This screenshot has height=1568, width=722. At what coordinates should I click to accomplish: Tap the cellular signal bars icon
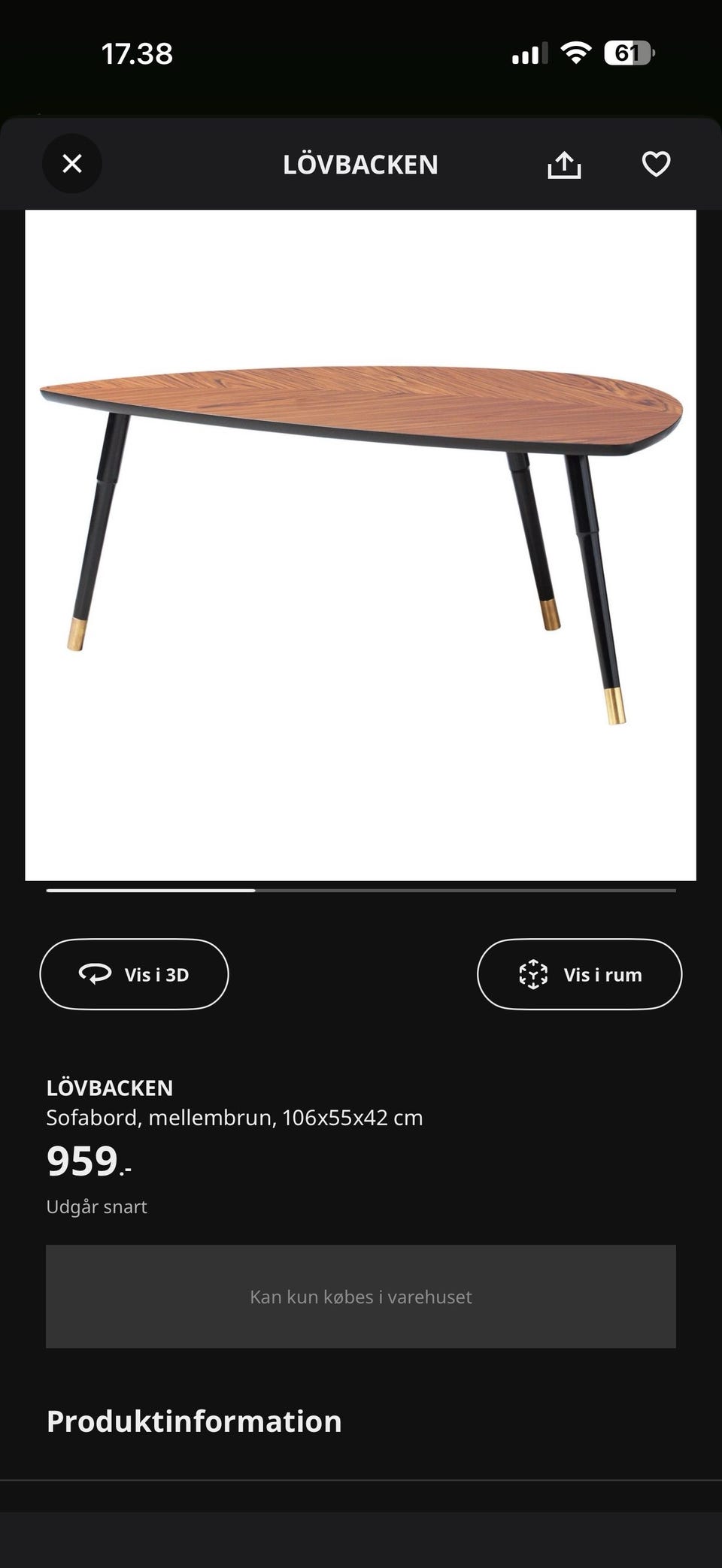pyautogui.click(x=530, y=53)
